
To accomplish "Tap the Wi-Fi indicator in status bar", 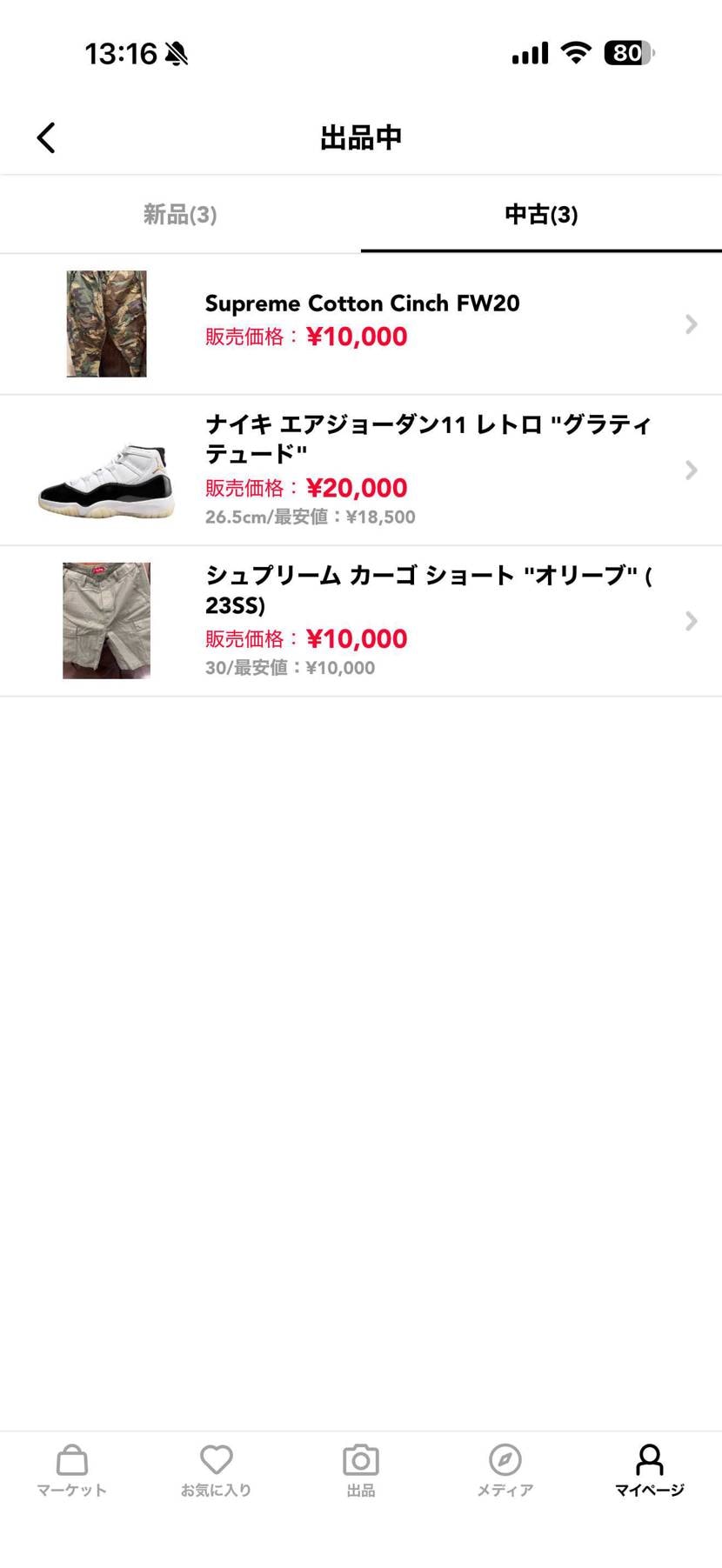I will (577, 52).
